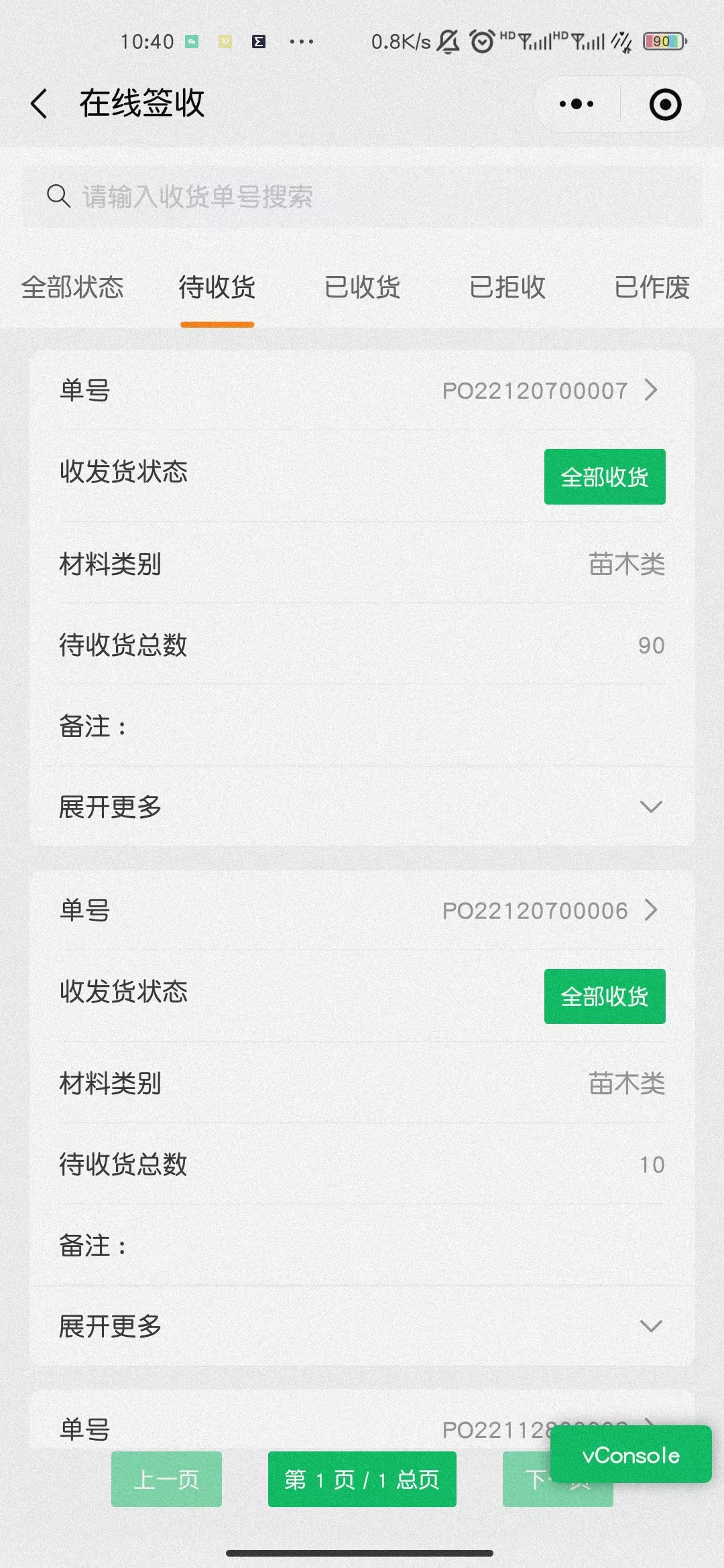Tap the 第 1 页 / 1 总页 page indicator
This screenshot has height=1568, width=724.
[362, 1479]
